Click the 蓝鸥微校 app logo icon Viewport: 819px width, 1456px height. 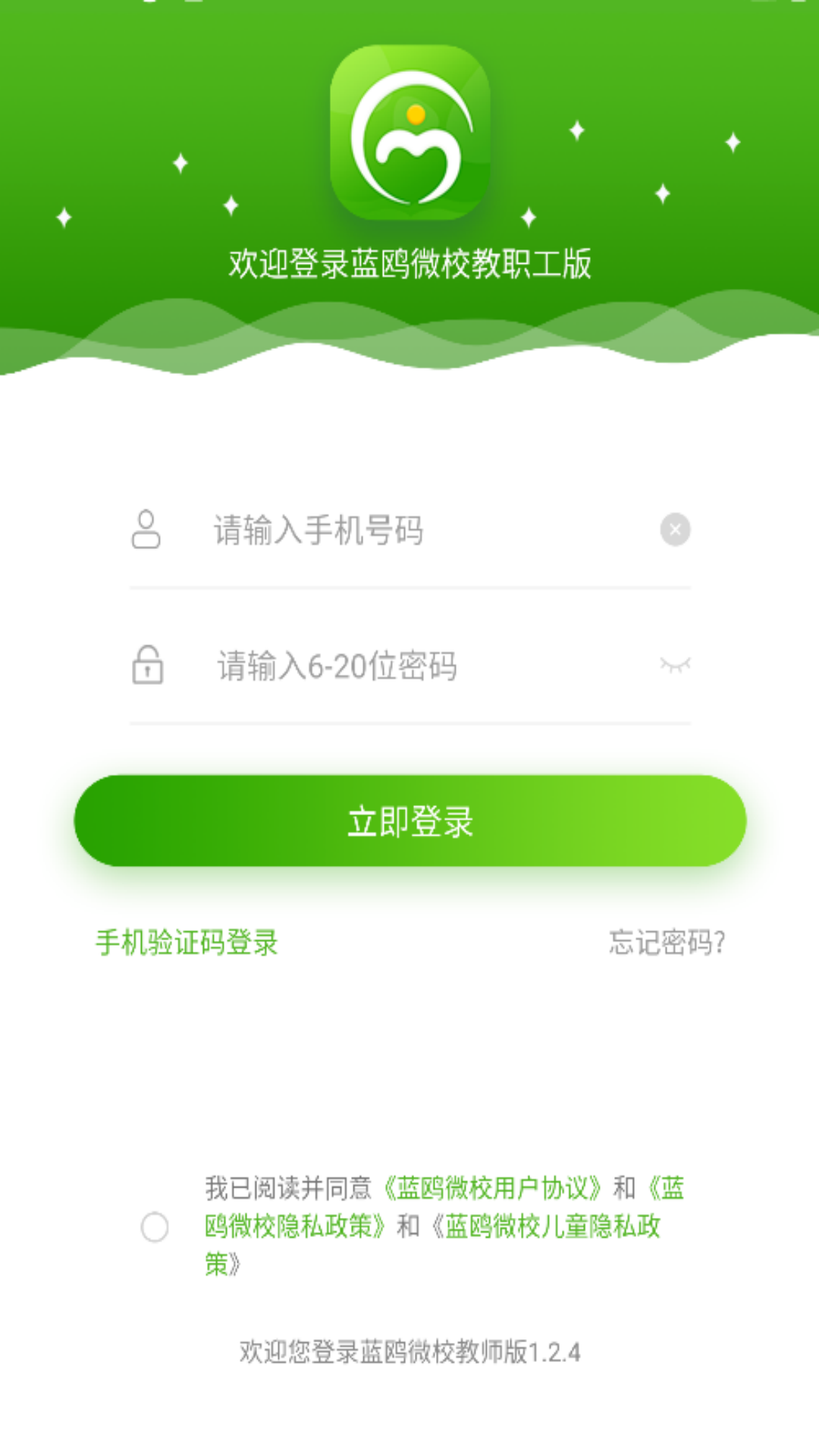409,133
